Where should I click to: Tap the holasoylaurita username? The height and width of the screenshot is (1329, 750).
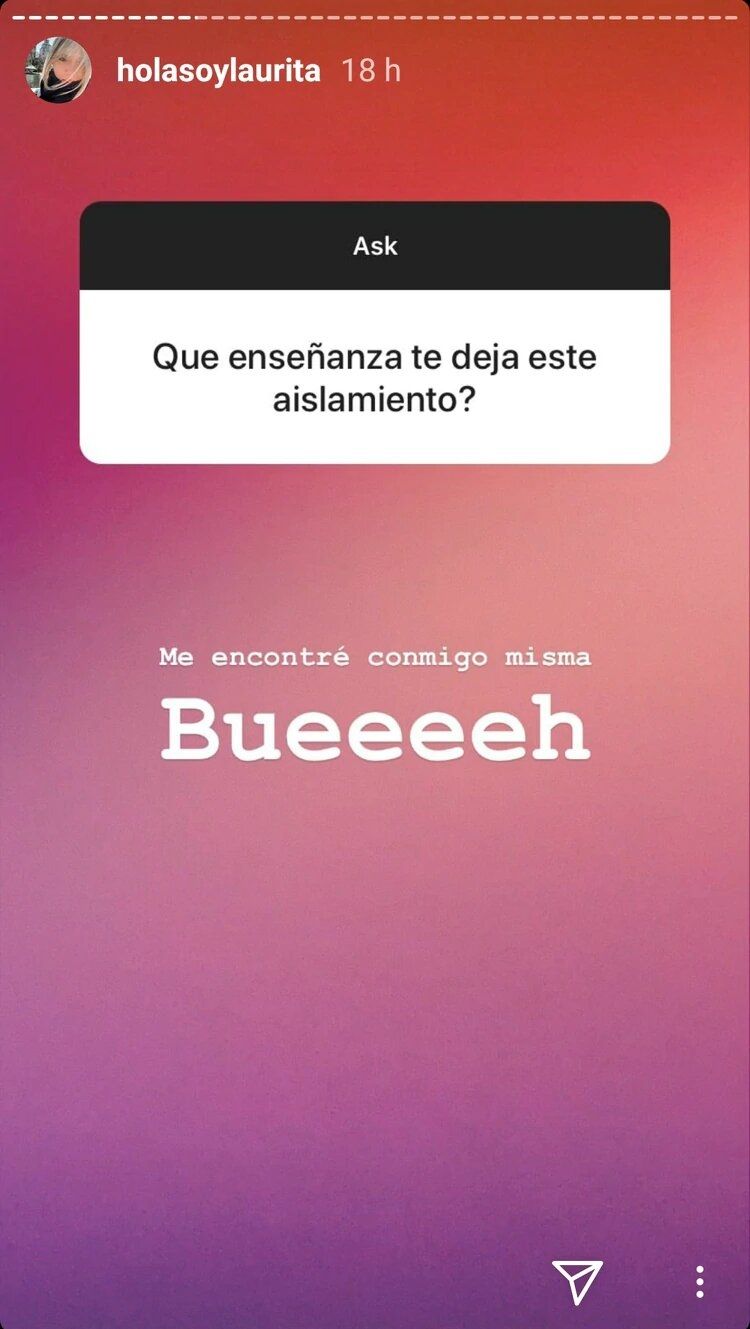(218, 71)
